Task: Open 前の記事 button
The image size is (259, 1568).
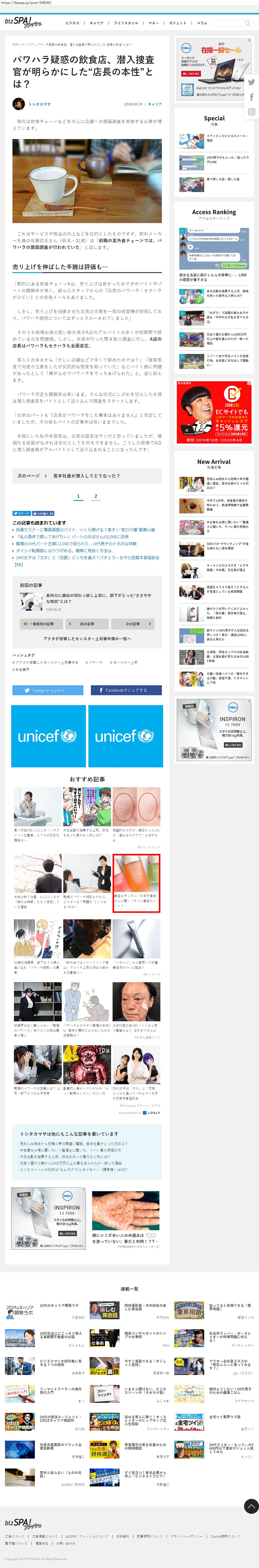Action: click(86, 624)
